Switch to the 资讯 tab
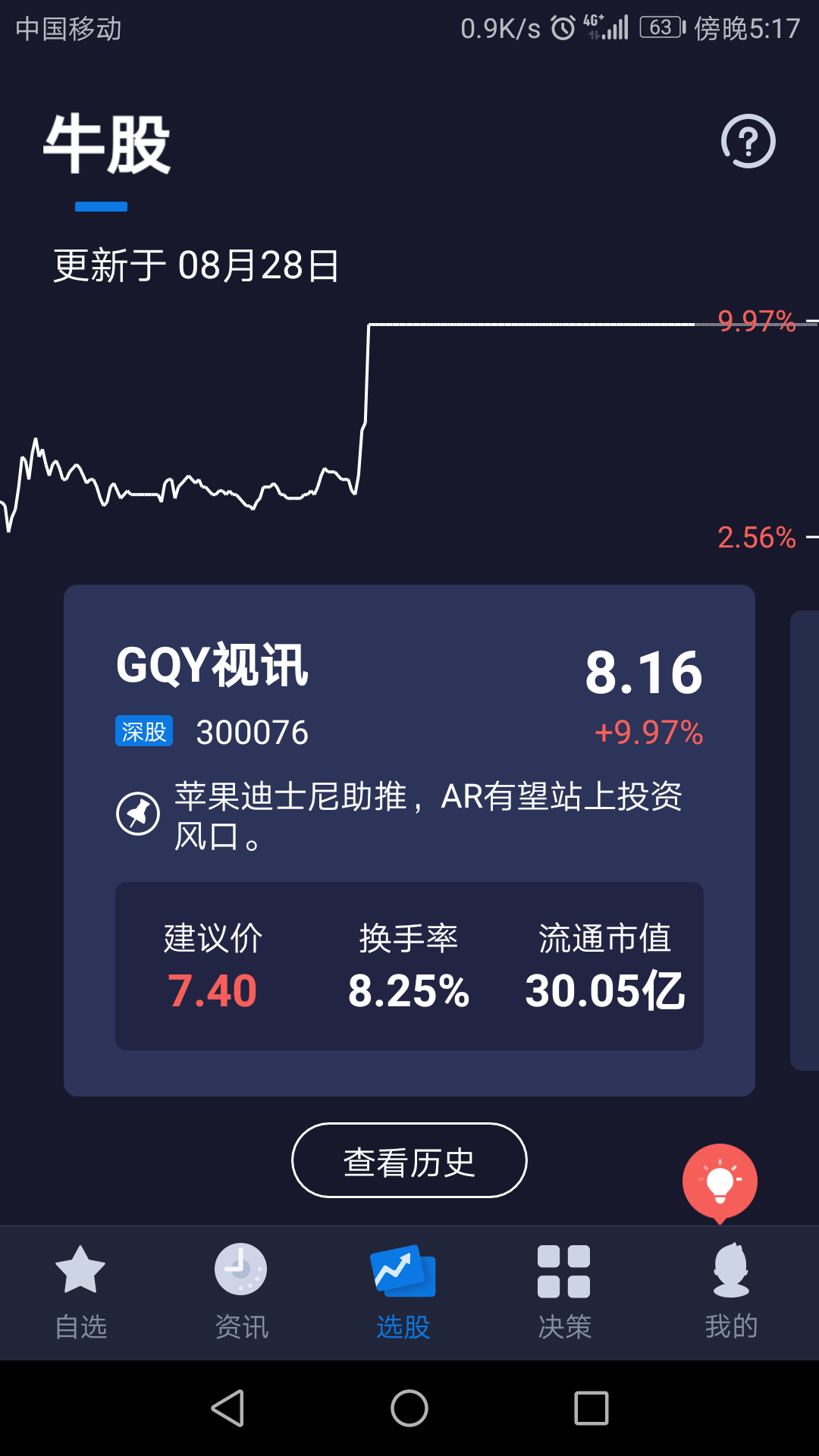 pos(241,1292)
